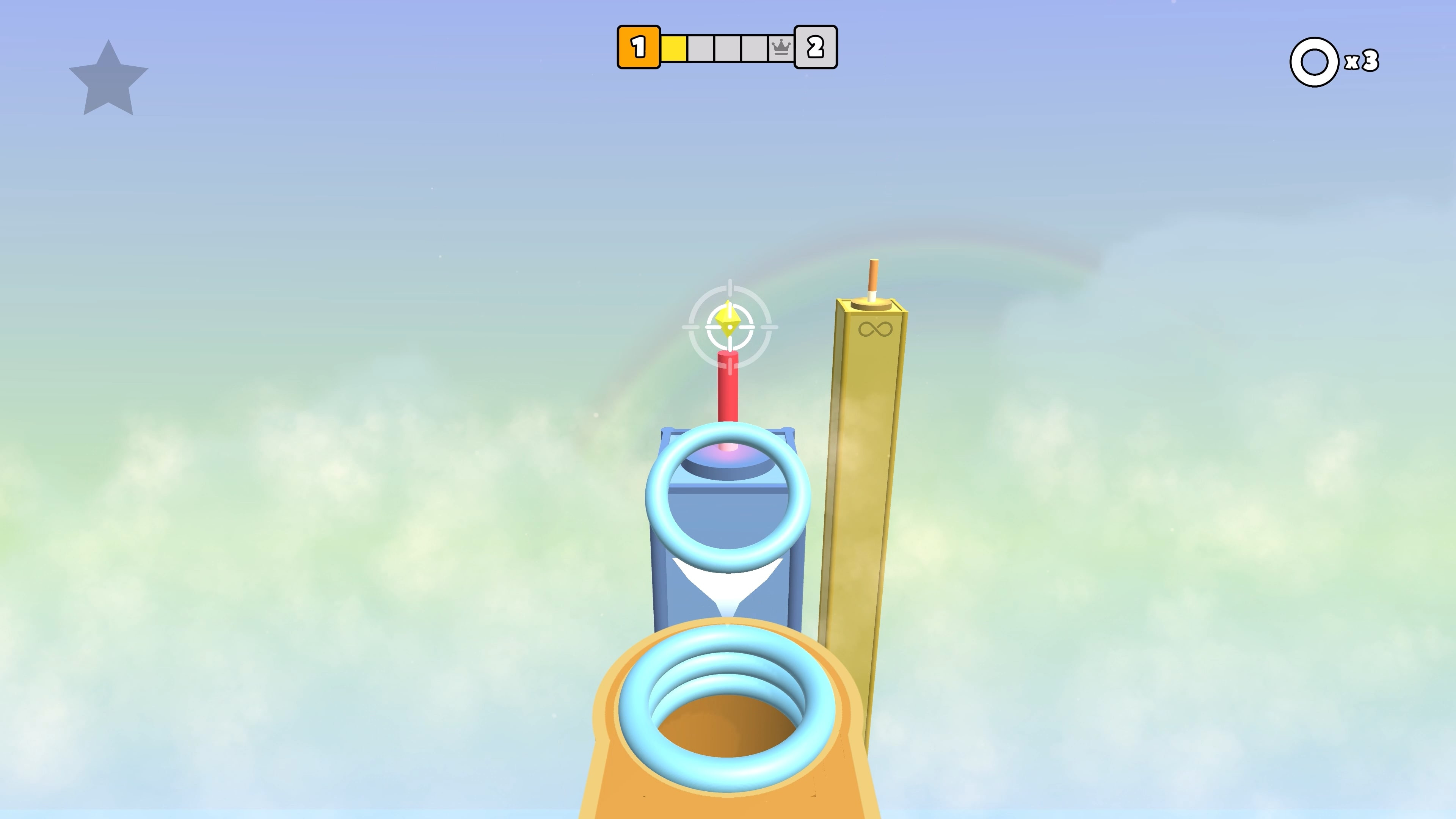This screenshot has width=1456, height=819.
Task: Tap the faded star icon
Action: click(108, 80)
